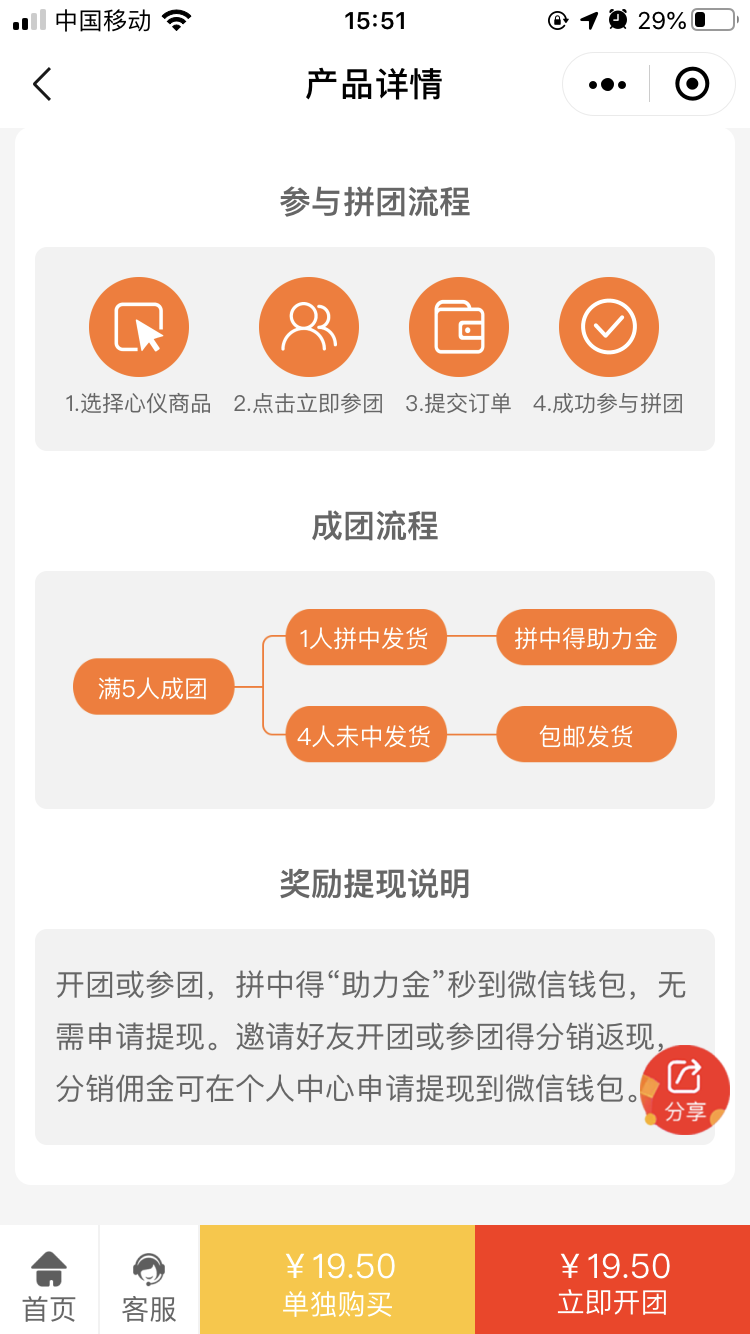Buy alone with 单独购买
Viewport: 750px width, 1334px height.
[337, 1283]
